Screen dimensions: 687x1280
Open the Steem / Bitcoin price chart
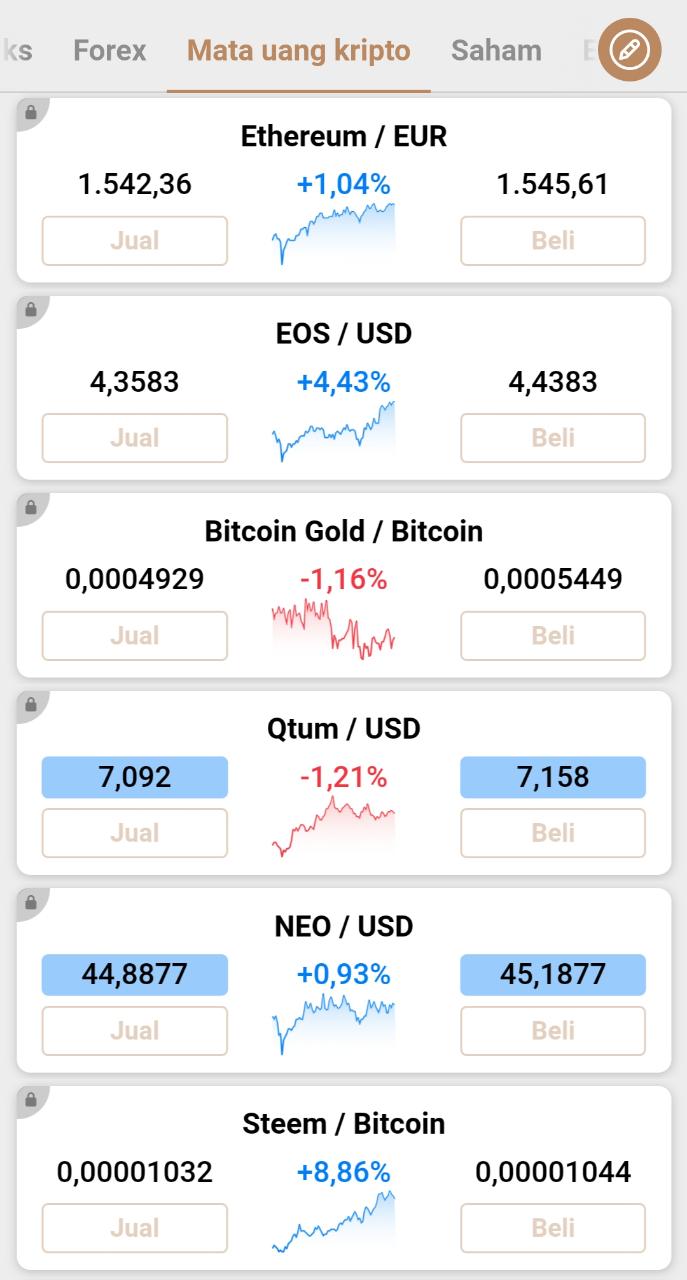pos(333,1221)
